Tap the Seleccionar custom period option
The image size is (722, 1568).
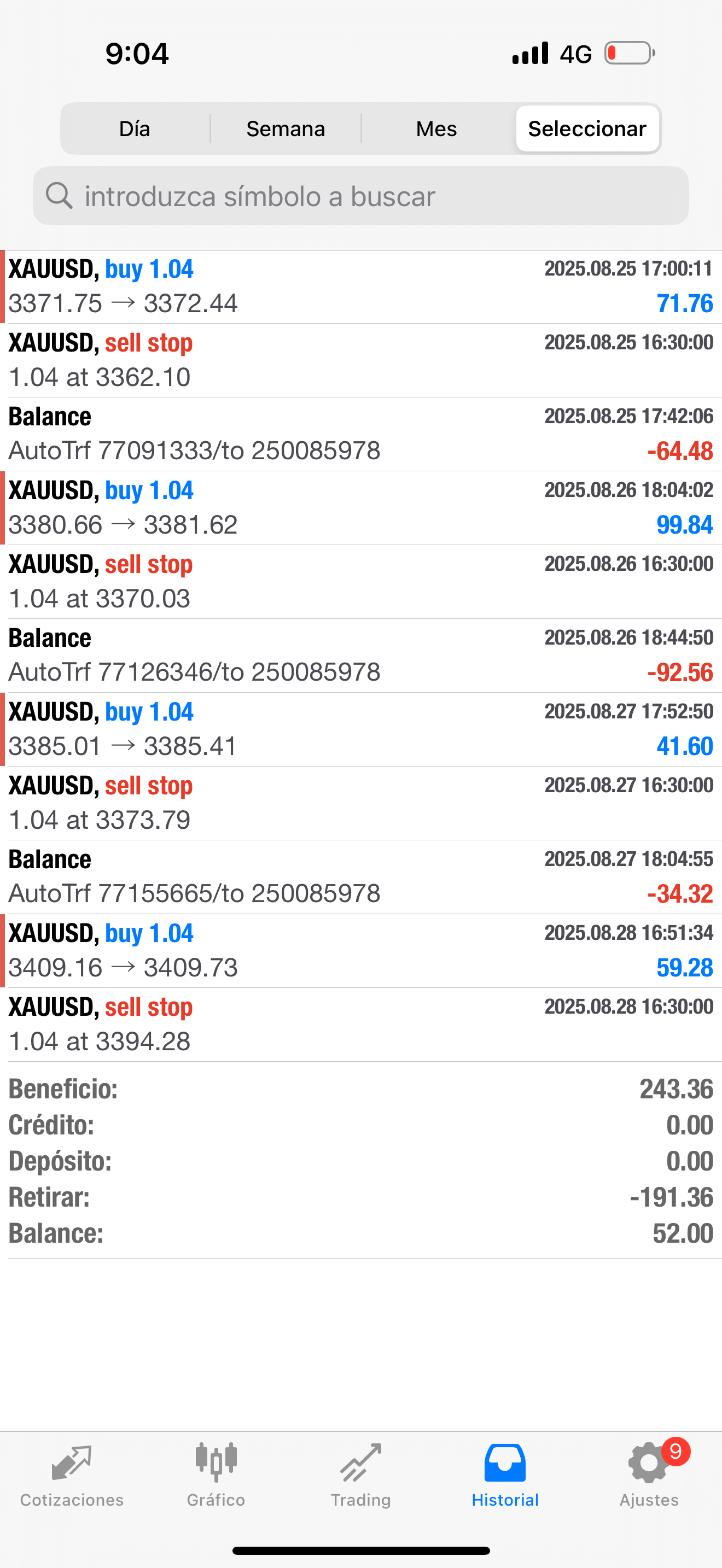tap(587, 128)
